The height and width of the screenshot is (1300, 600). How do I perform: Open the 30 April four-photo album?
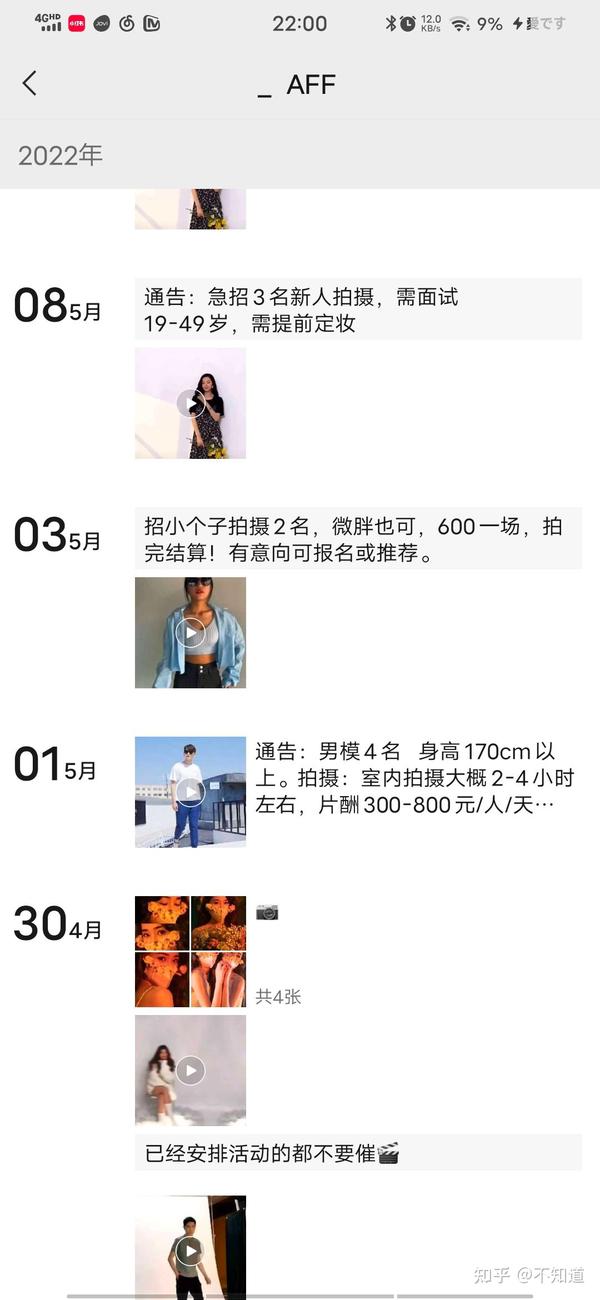tap(190, 951)
